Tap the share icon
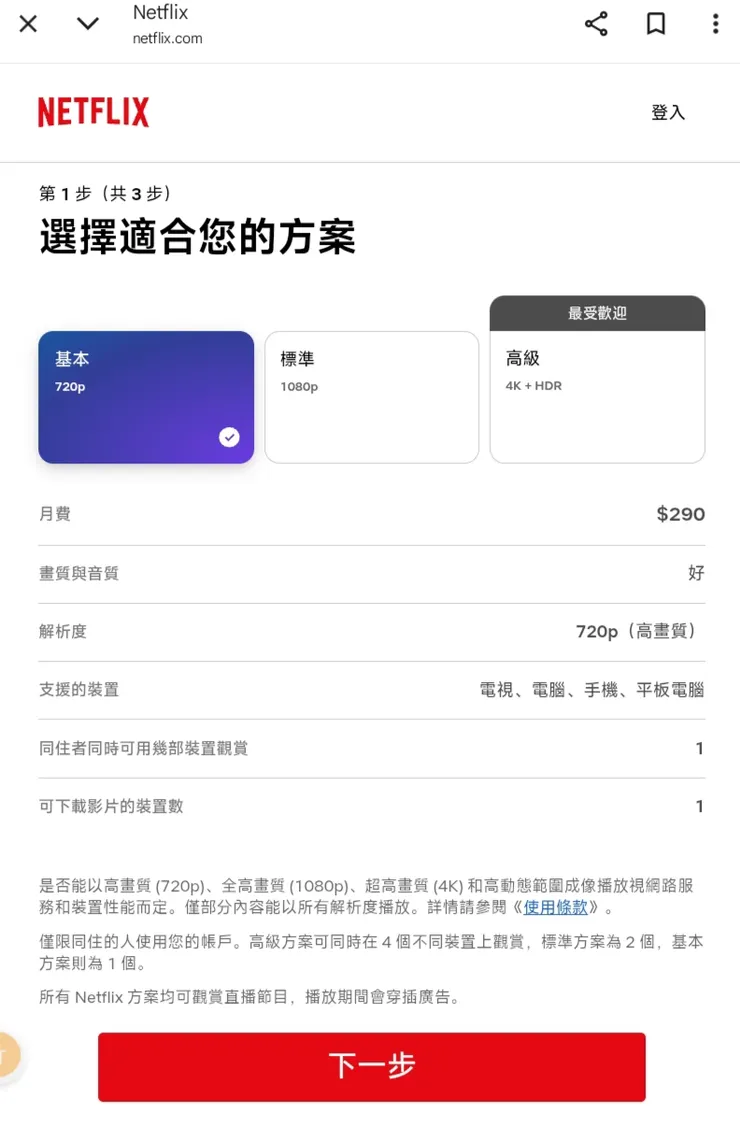 coord(596,23)
